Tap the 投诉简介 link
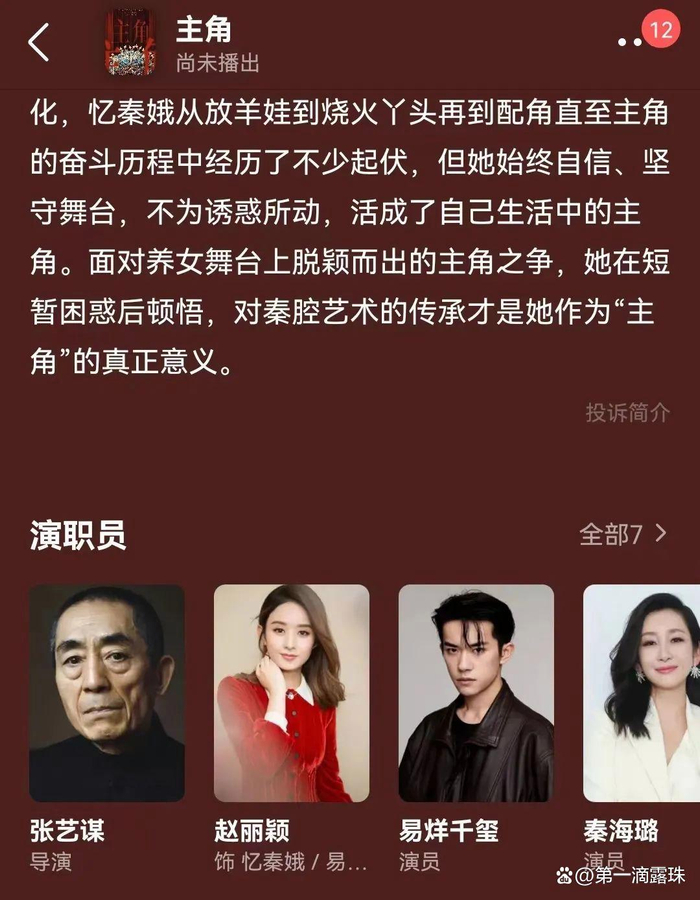This screenshot has width=700, height=900. coord(628,413)
